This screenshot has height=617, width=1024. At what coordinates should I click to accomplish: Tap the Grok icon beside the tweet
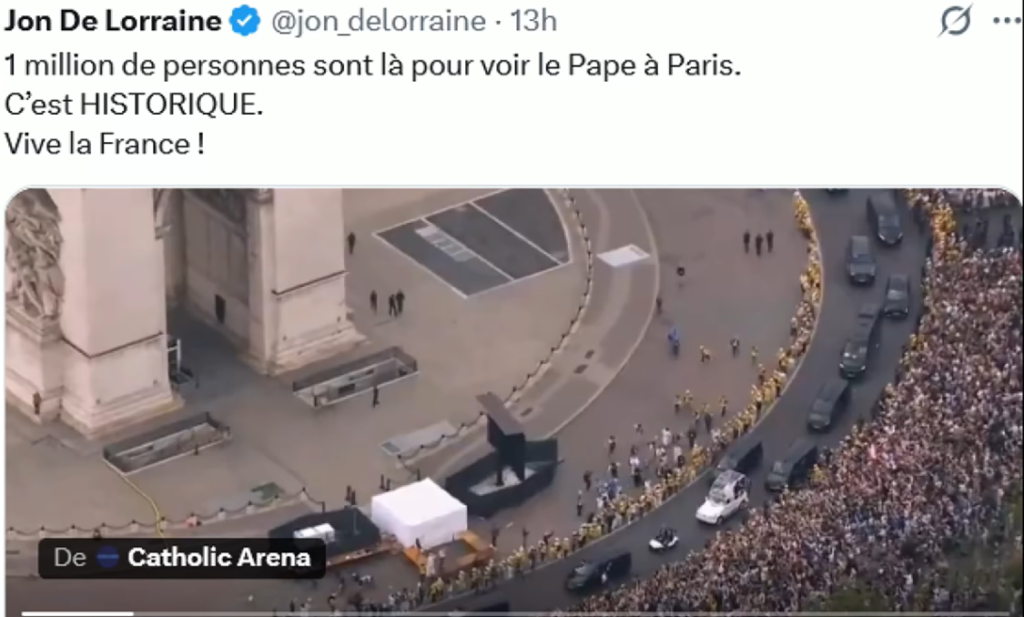pos(955,20)
